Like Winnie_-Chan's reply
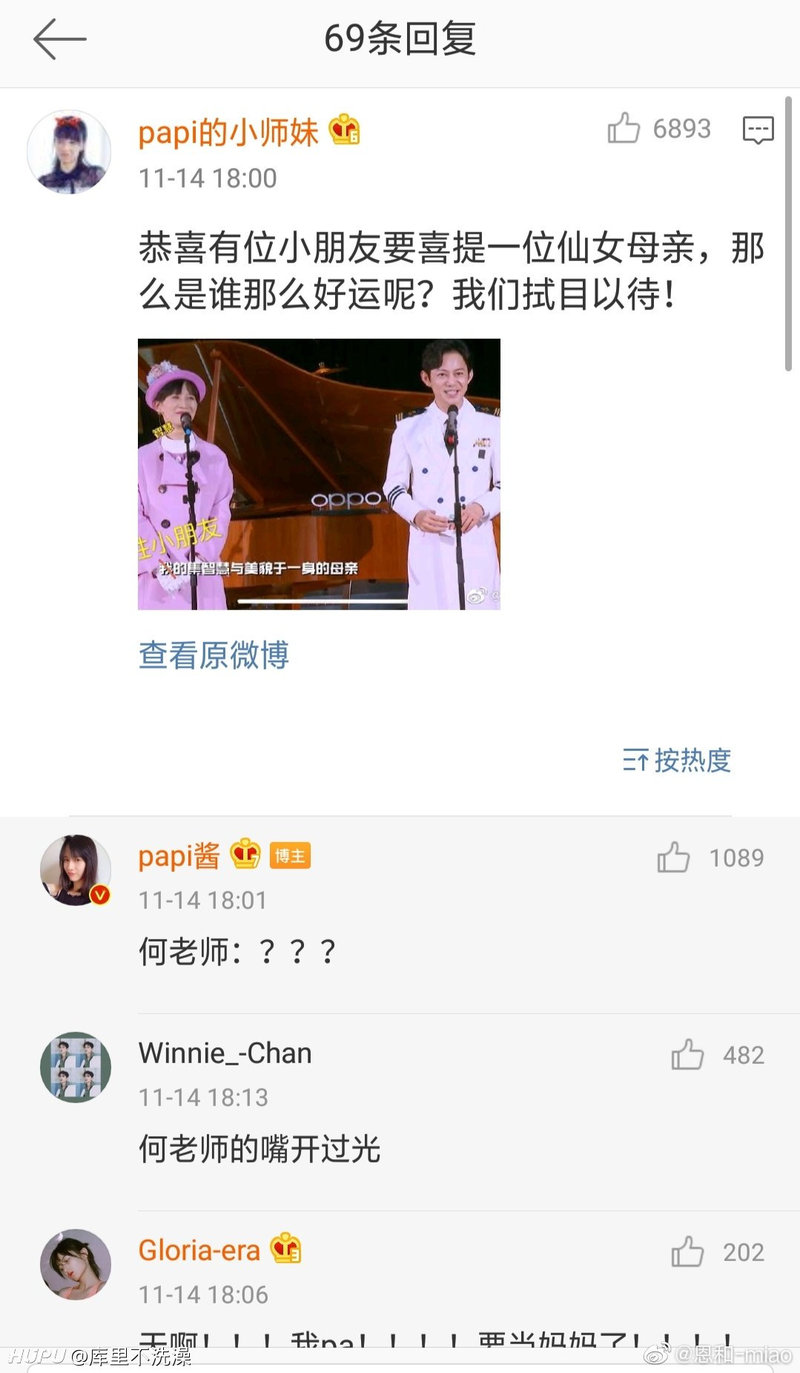 click(x=688, y=1055)
